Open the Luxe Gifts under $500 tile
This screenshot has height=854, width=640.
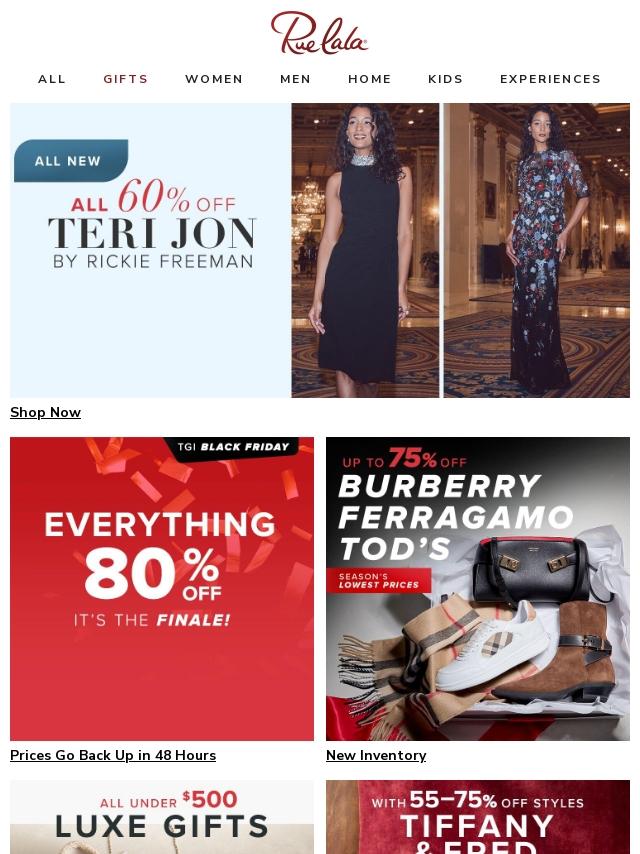tap(162, 817)
